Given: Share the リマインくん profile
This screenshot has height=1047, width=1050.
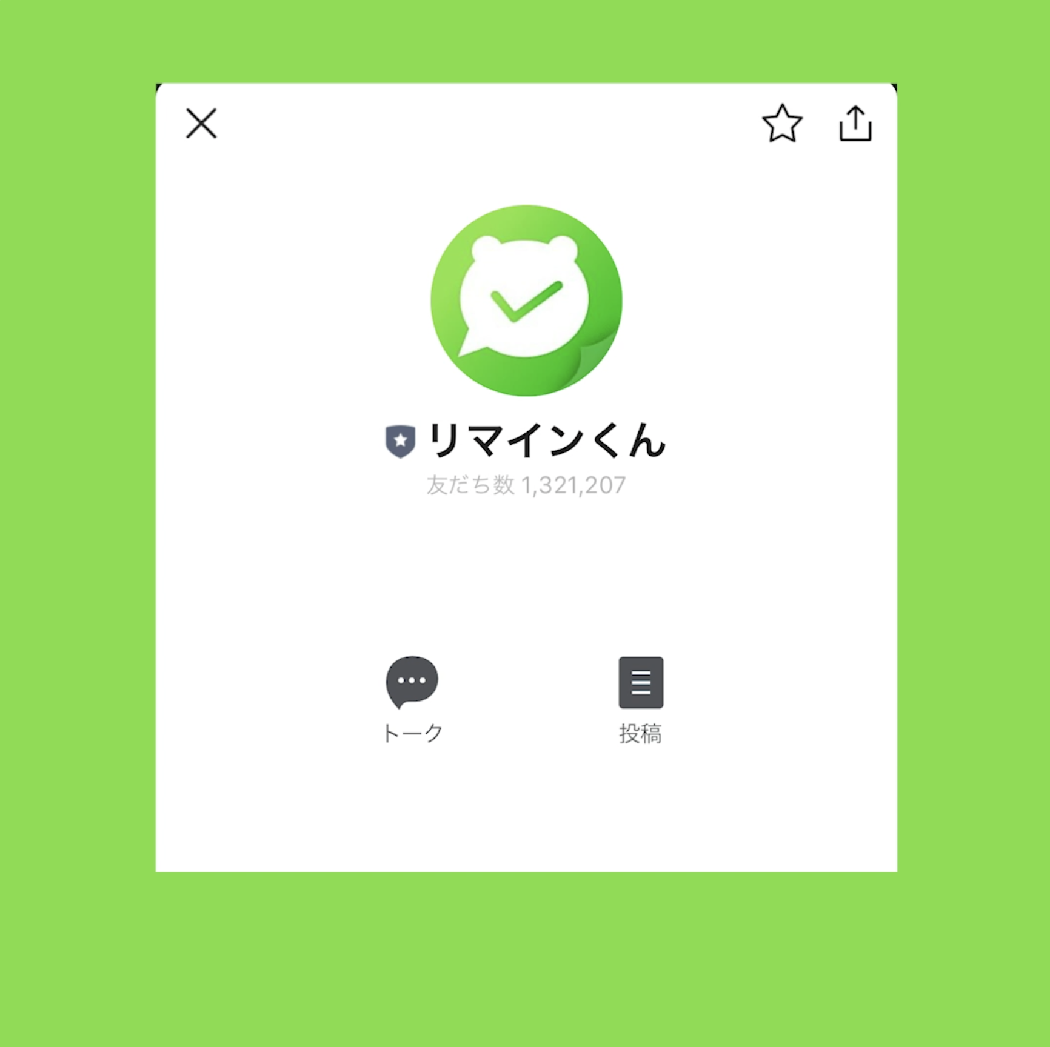Looking at the screenshot, I should coord(855,125).
